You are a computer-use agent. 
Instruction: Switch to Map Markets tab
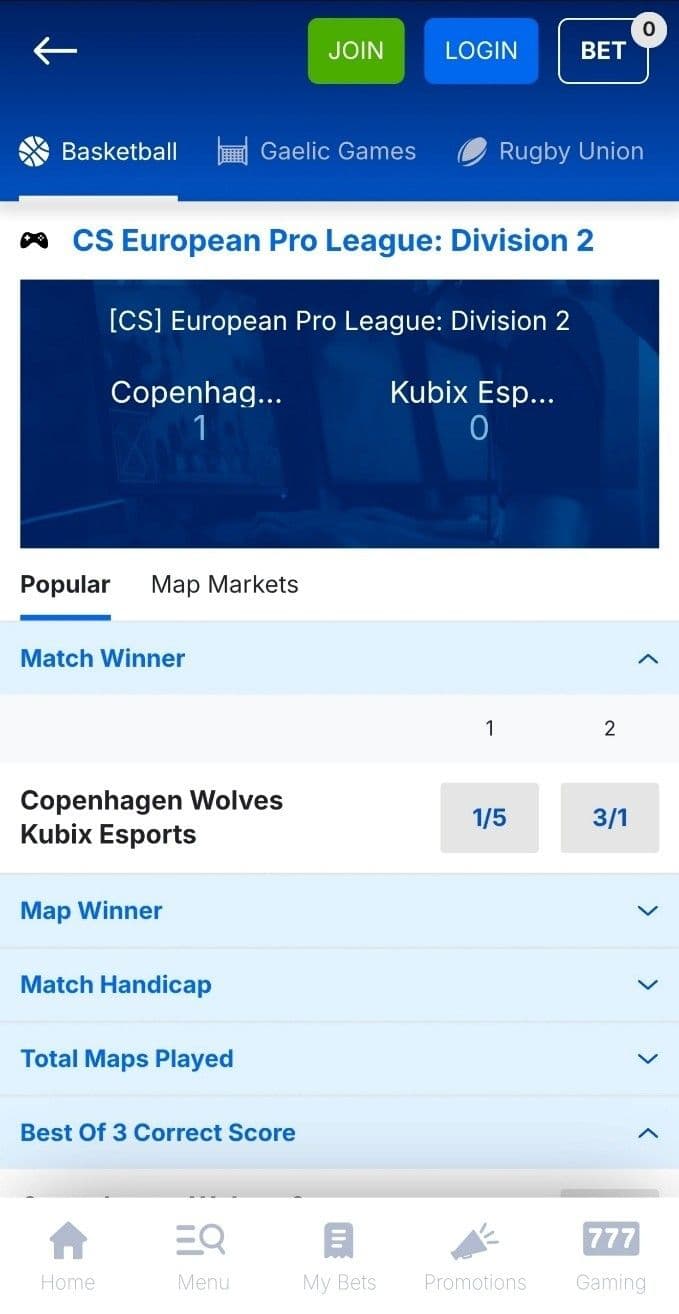(224, 585)
